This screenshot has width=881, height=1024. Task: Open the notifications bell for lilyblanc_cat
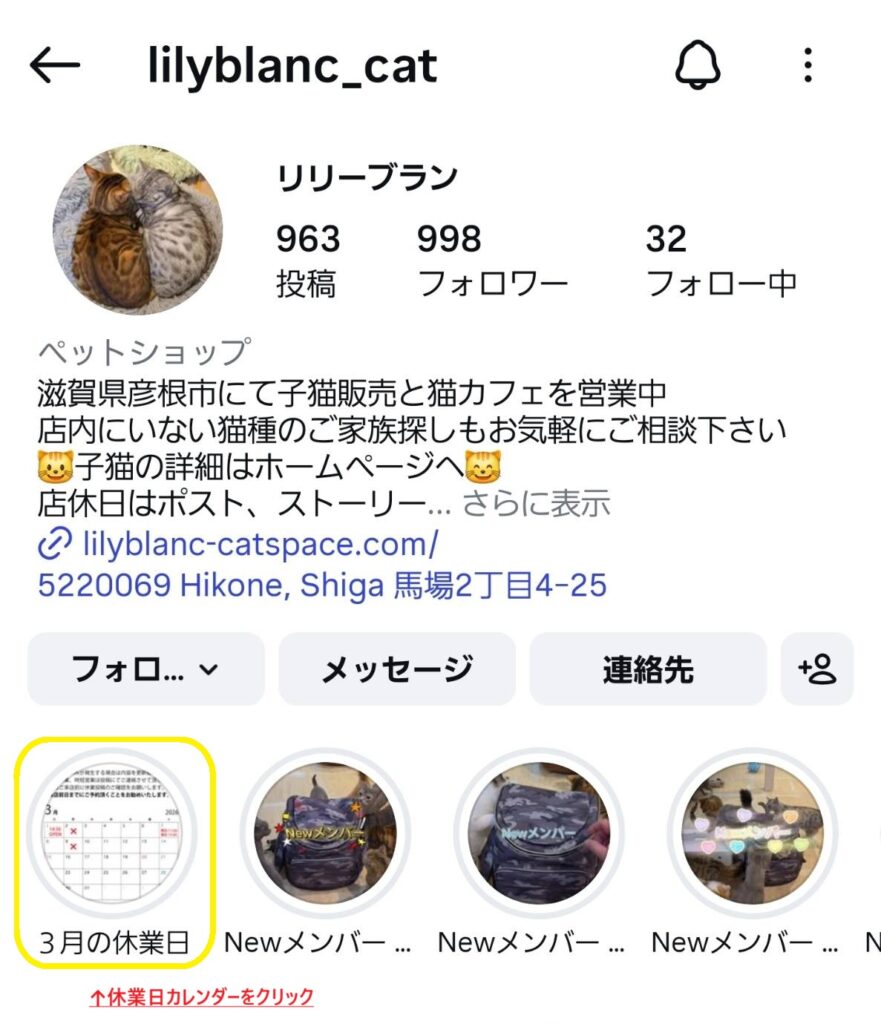point(698,66)
